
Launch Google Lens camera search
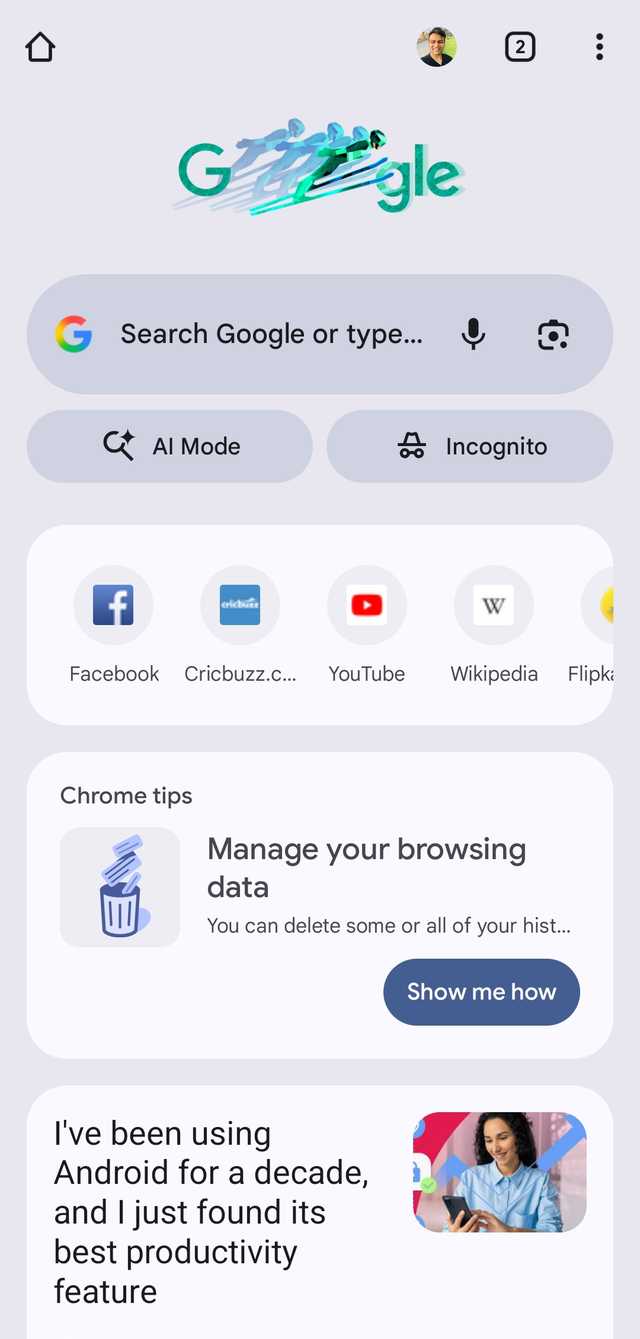pyautogui.click(x=553, y=334)
